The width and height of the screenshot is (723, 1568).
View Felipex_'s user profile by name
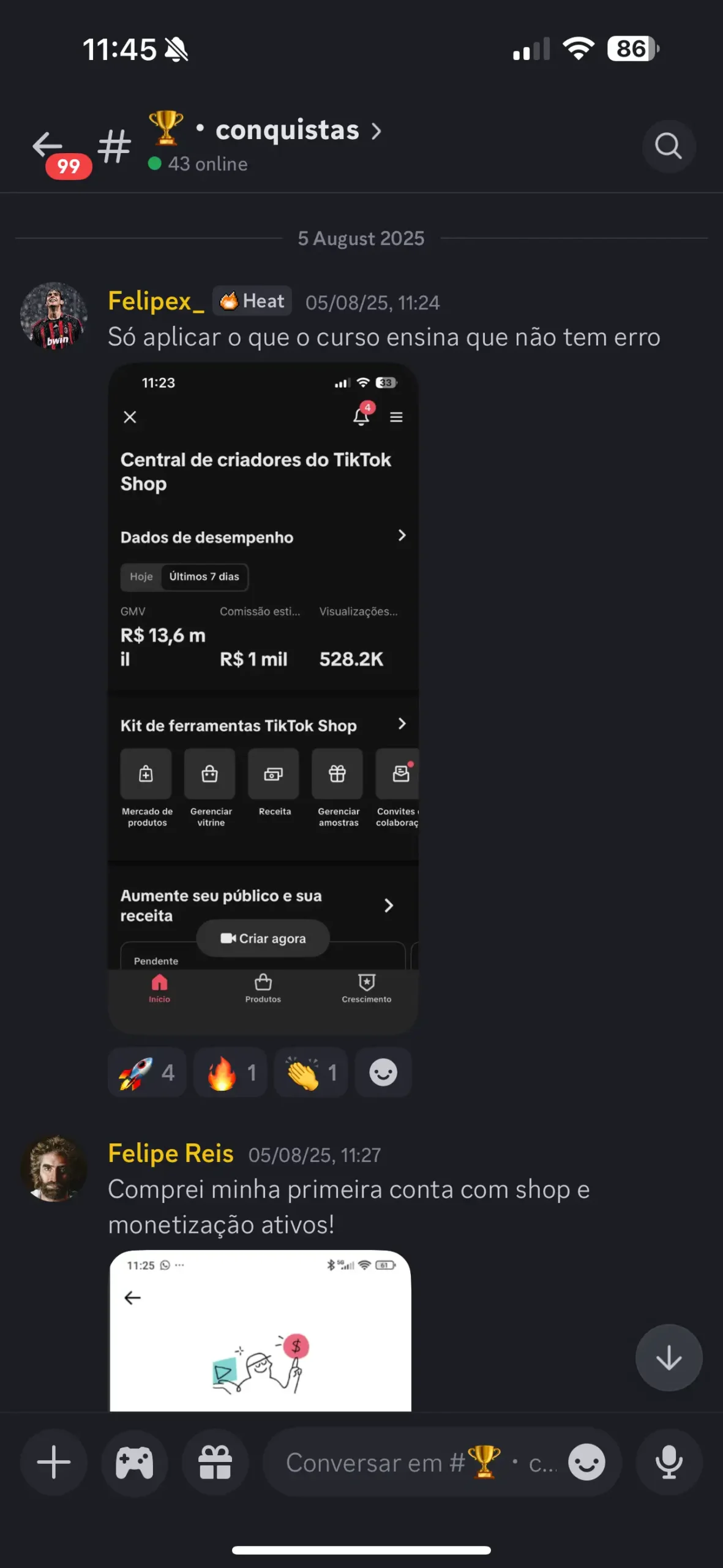(155, 301)
